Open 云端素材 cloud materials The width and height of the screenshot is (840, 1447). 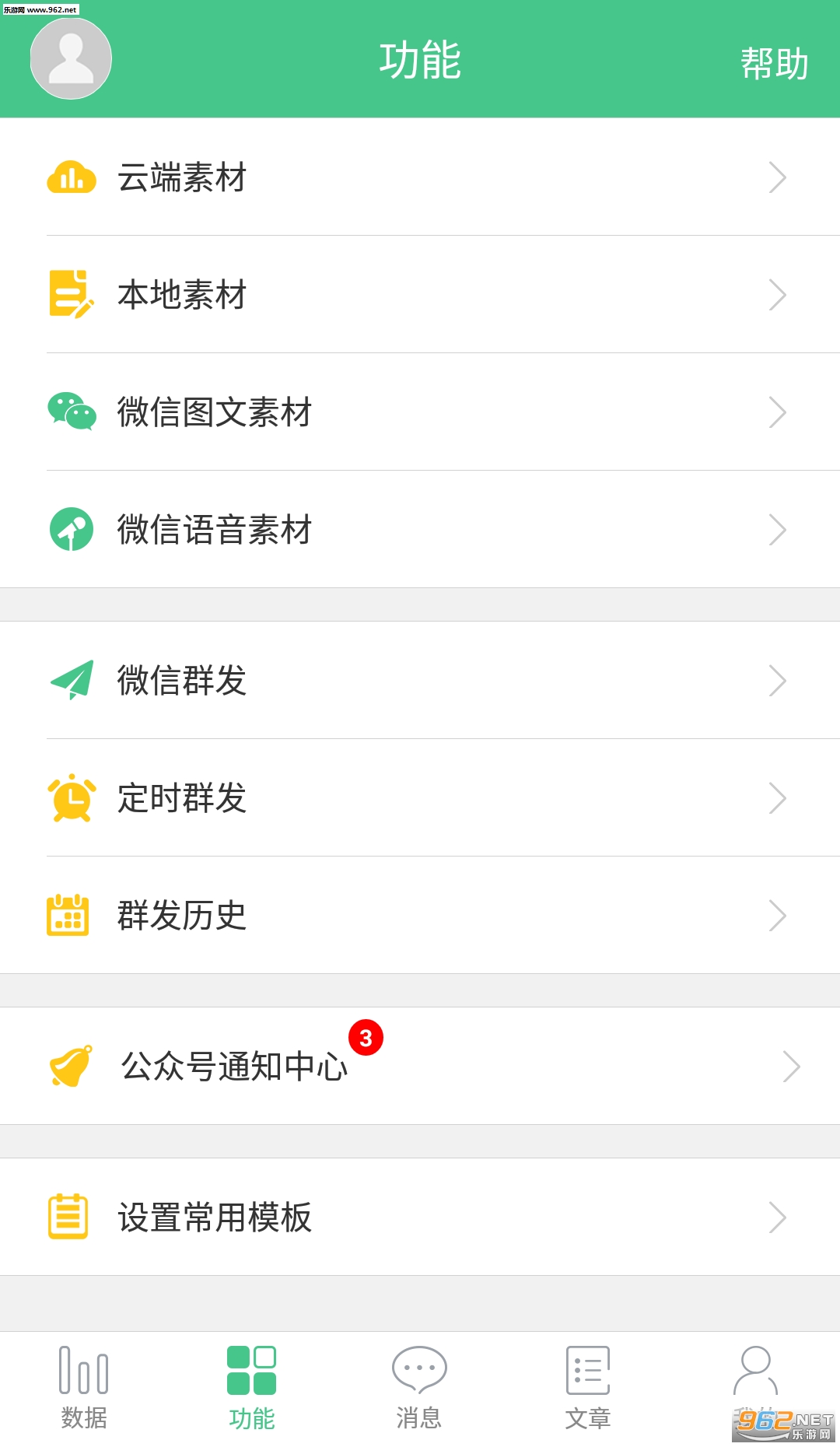click(x=420, y=177)
